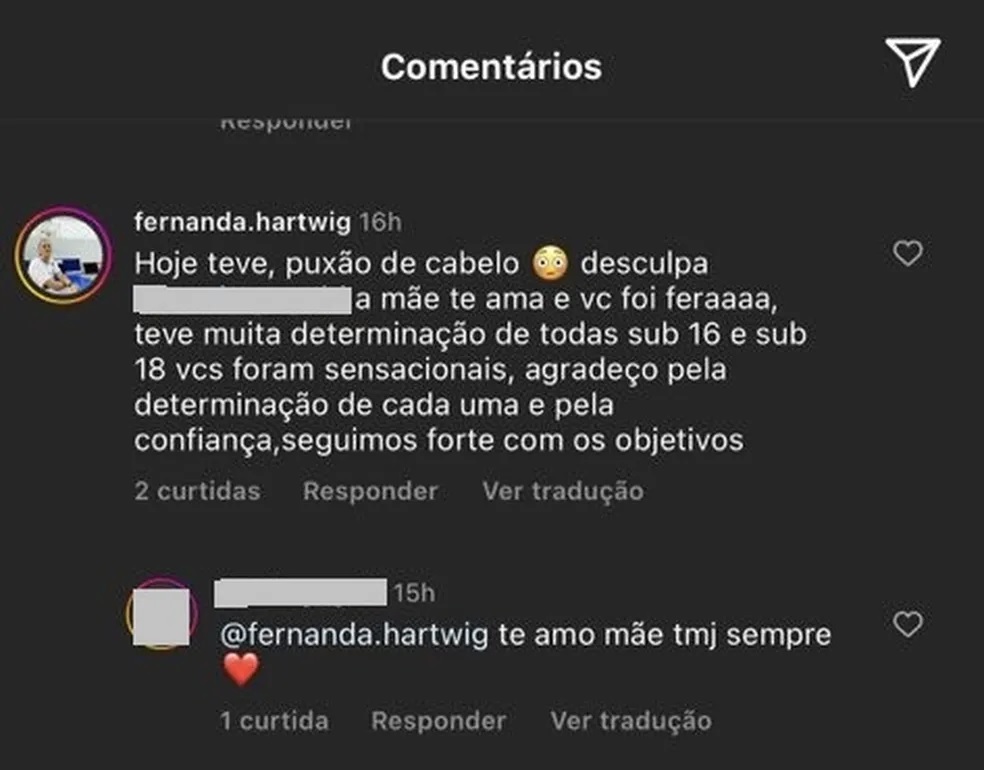Open the share paper-plane icon
Screen dimensions: 984x770
(913, 62)
